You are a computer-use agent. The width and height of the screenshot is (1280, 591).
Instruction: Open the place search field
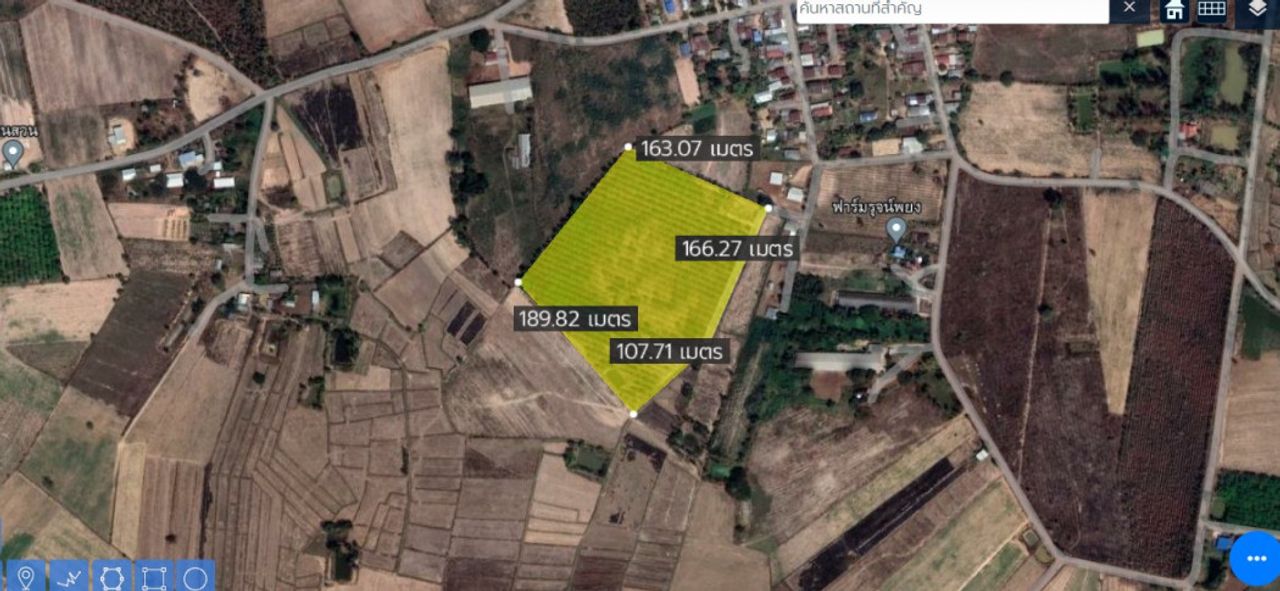950,10
